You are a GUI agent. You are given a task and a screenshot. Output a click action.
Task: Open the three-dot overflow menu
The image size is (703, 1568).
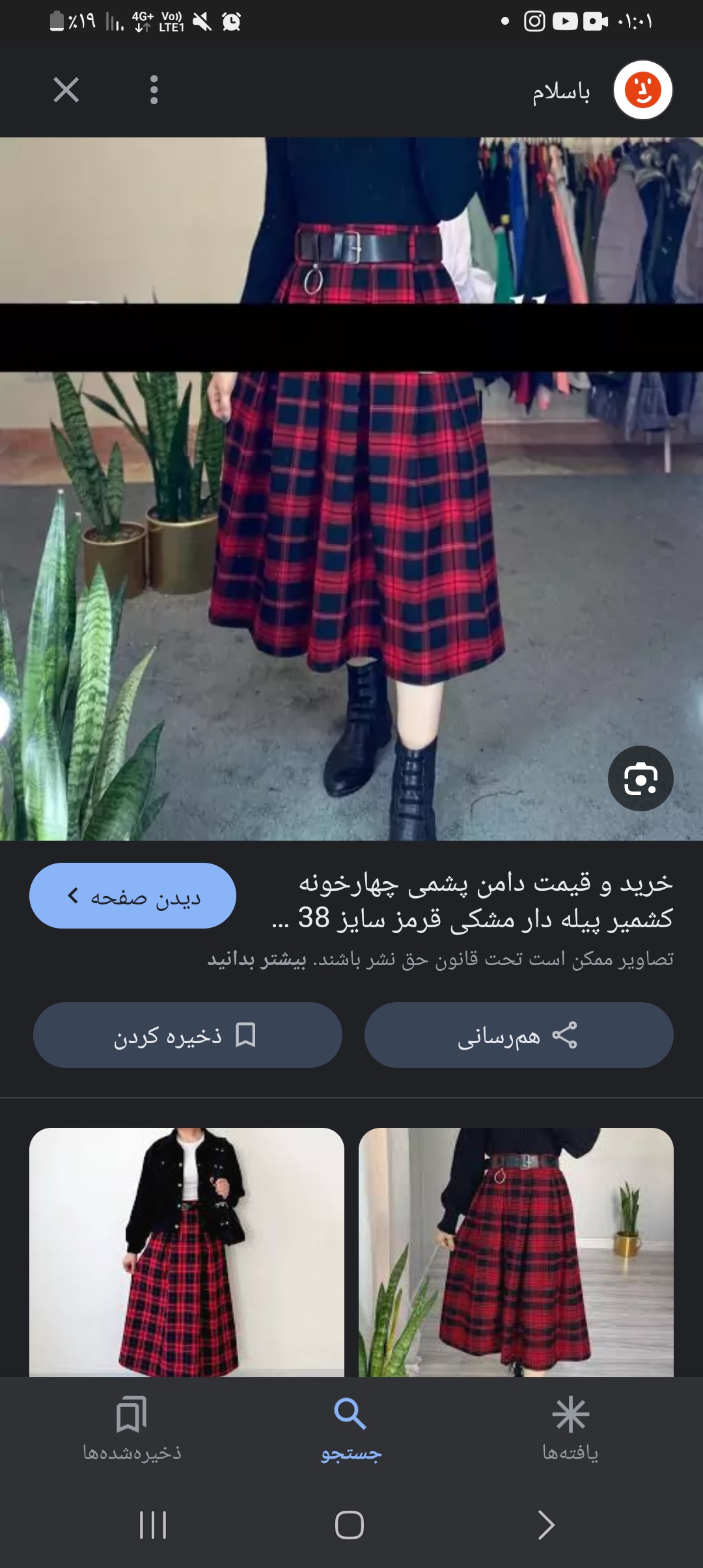154,90
